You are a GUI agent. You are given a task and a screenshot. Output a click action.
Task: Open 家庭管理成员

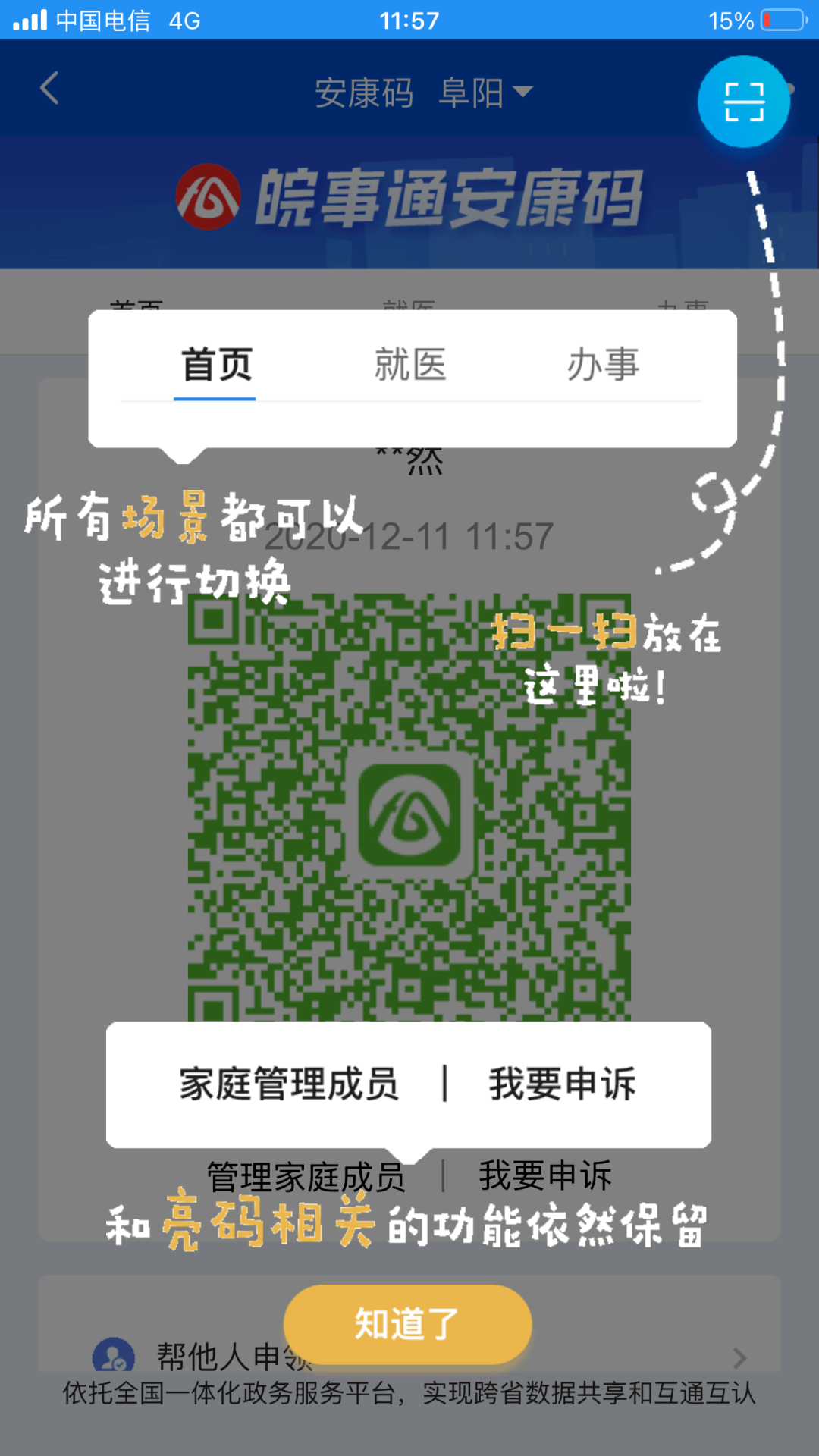pos(289,1084)
